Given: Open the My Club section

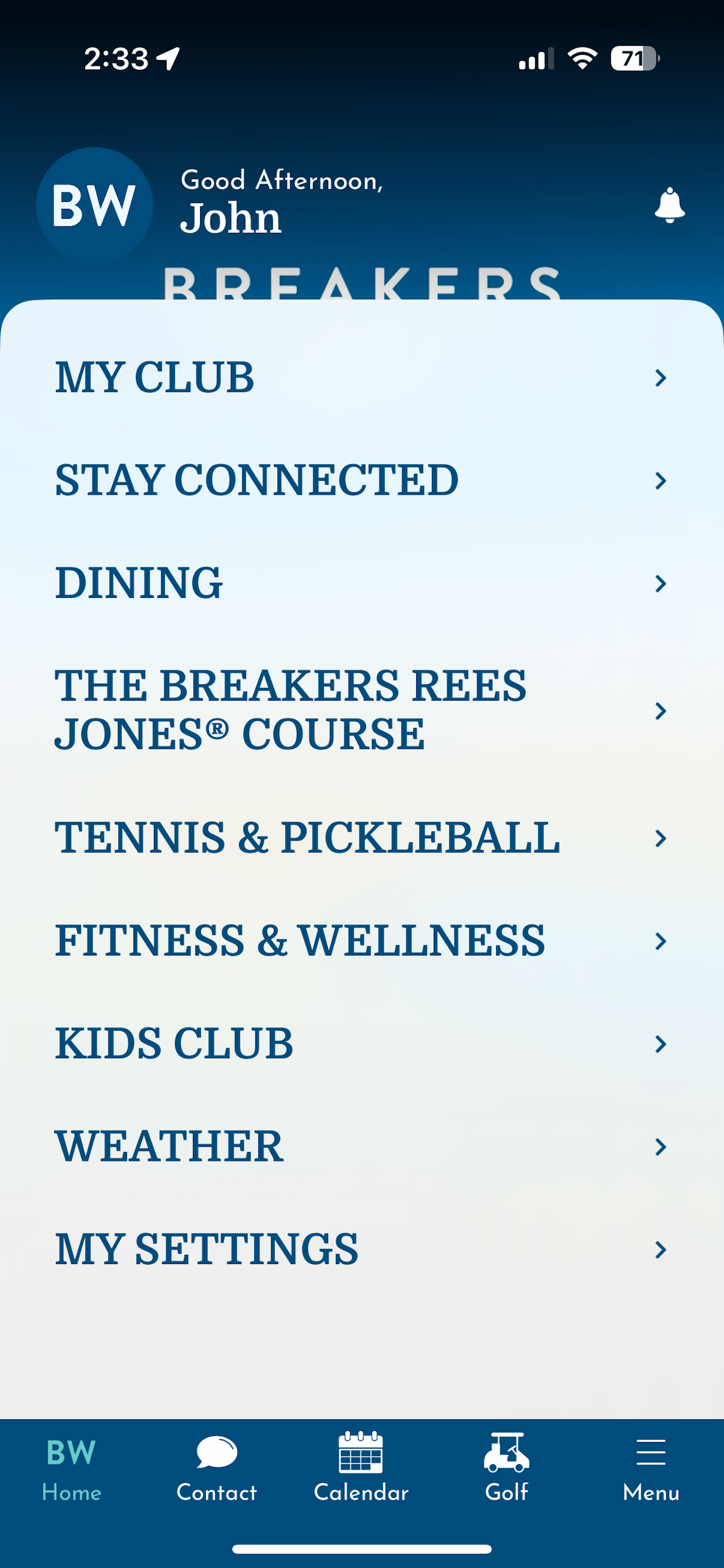Looking at the screenshot, I should pyautogui.click(x=362, y=377).
